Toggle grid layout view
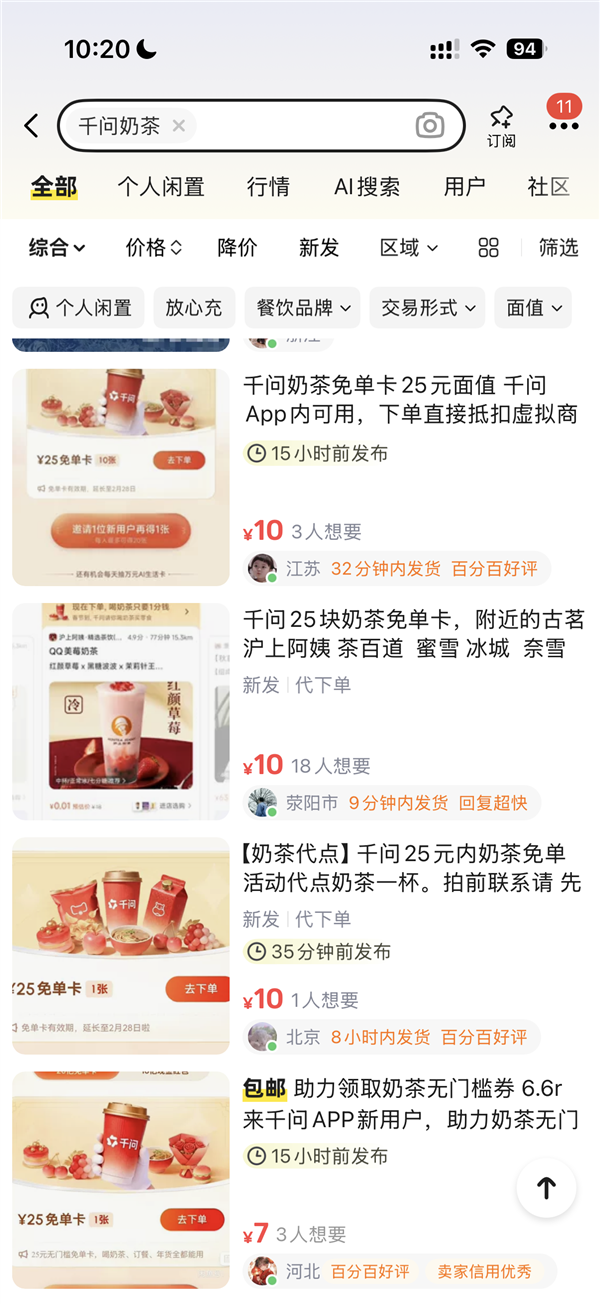The height and width of the screenshot is (1304, 600). click(x=488, y=248)
